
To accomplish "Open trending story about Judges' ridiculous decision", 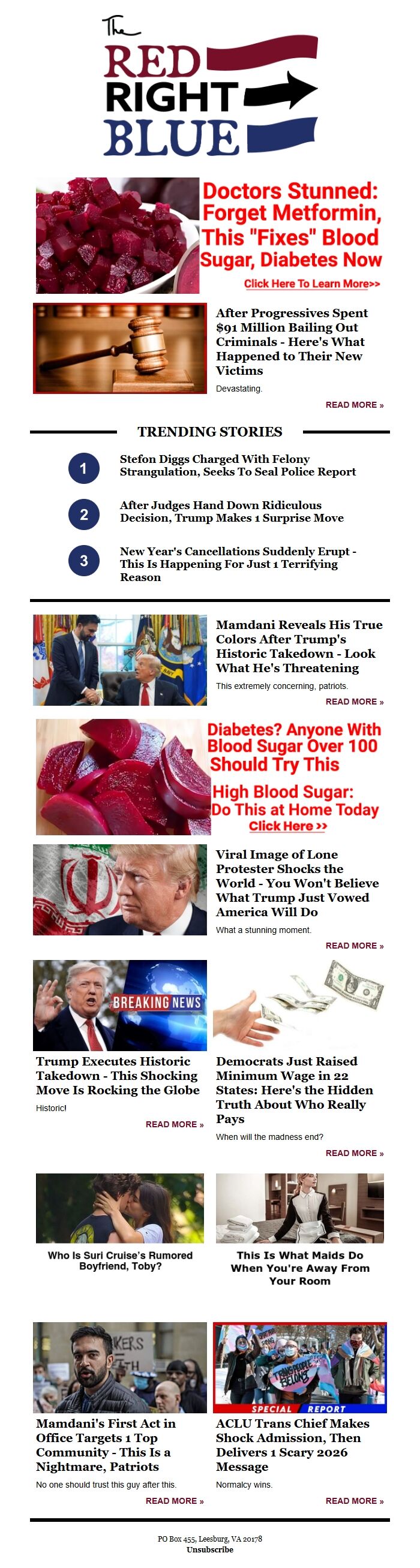I will (x=232, y=511).
